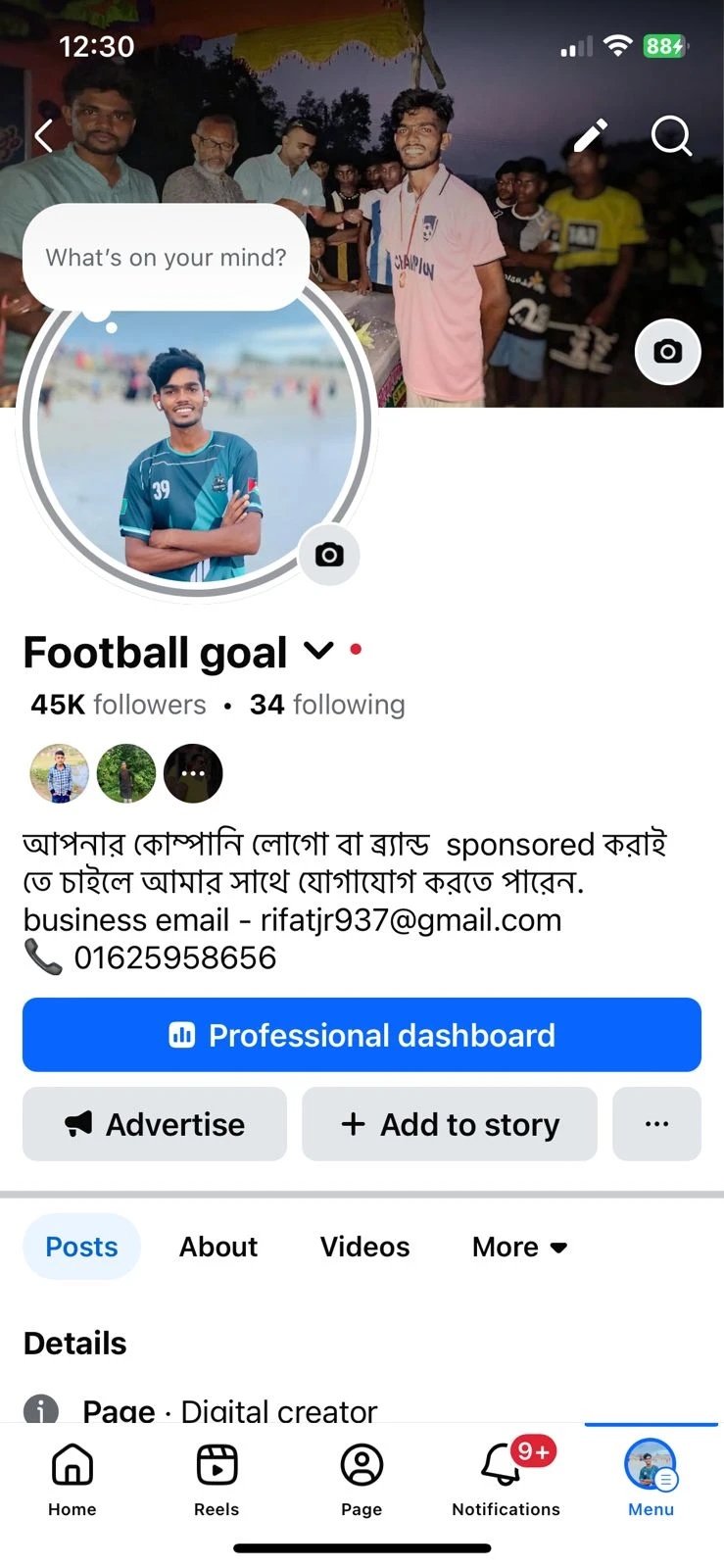724x1568 pixels.
Task: Update profile picture using its camera icon
Action: click(329, 555)
